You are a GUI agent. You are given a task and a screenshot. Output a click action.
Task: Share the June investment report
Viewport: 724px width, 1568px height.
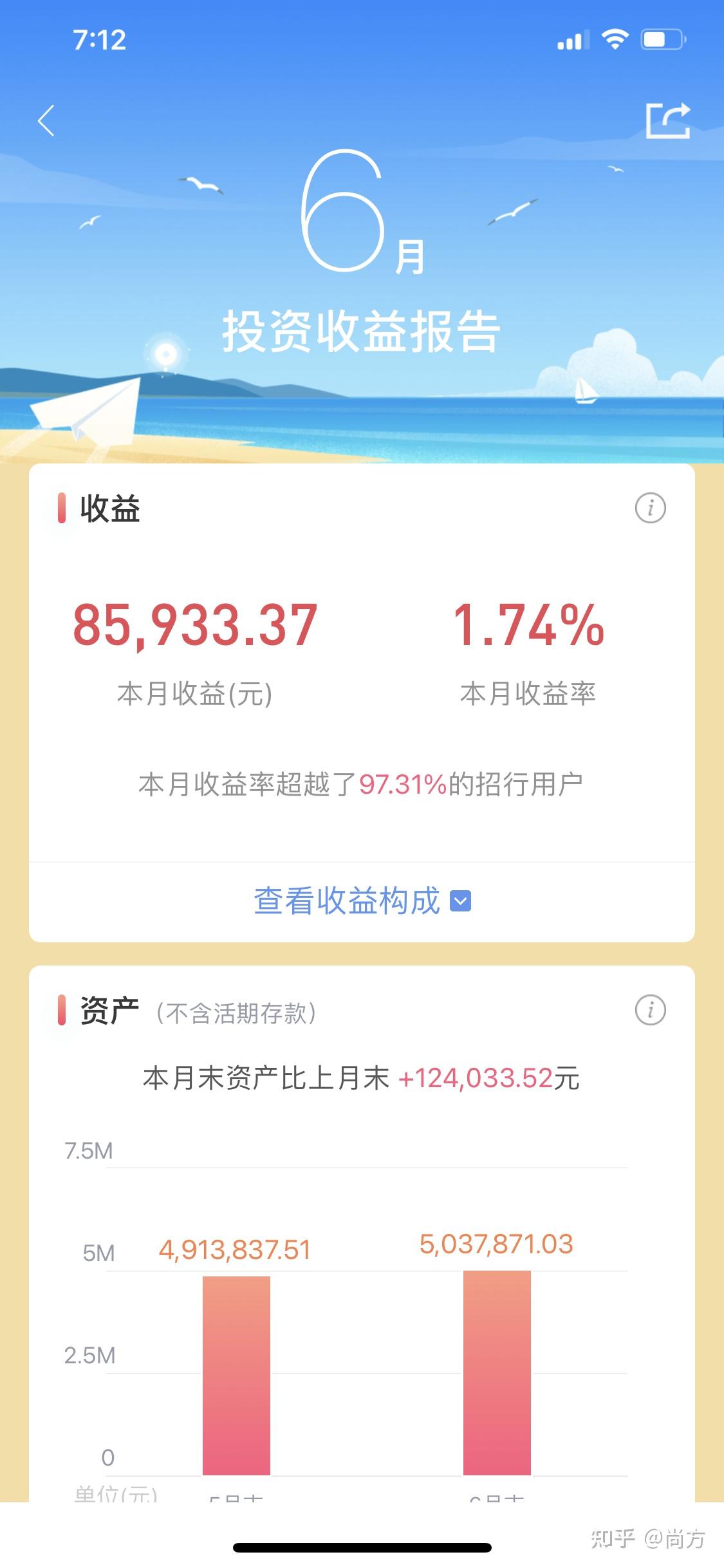(x=667, y=120)
